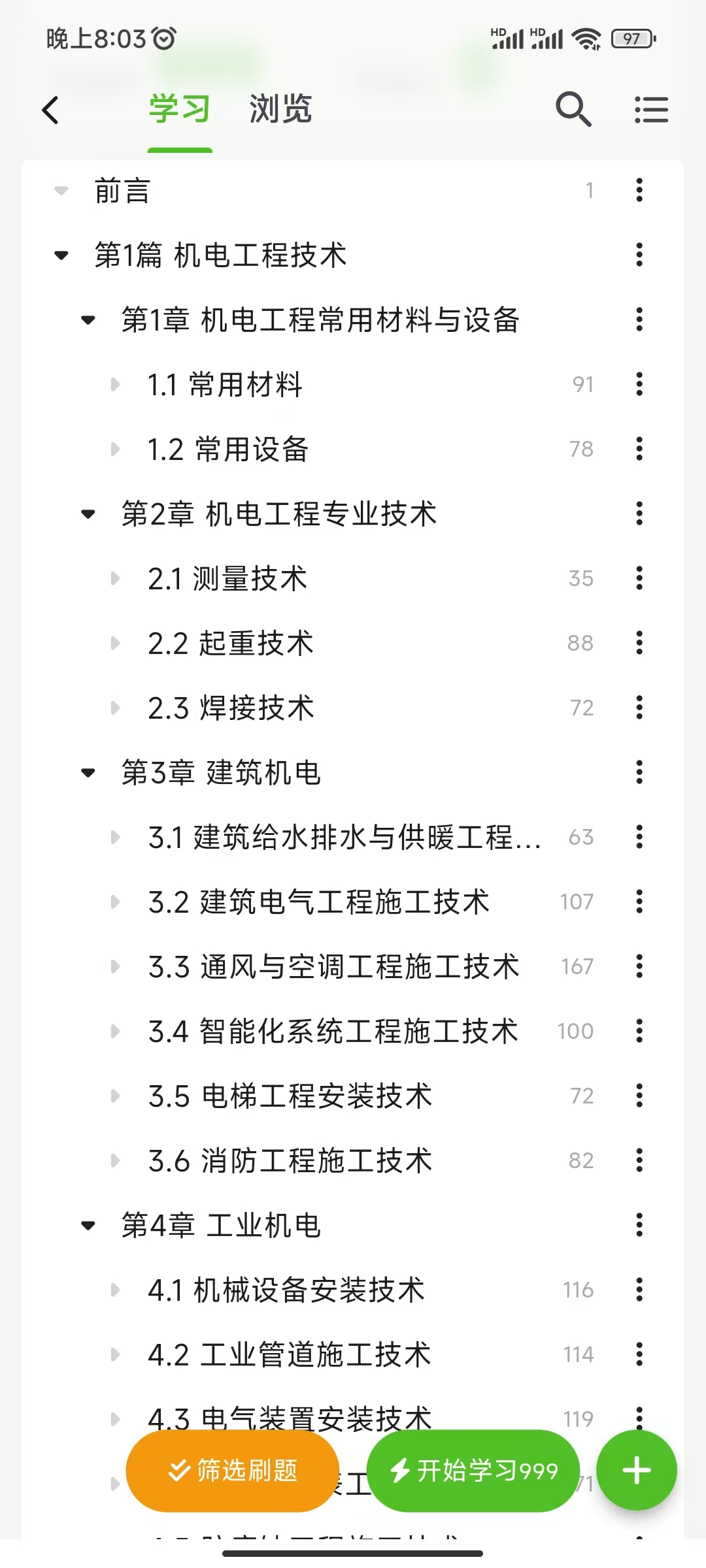
Task: Open 1.1 常用材料 section
Action: pyautogui.click(x=225, y=385)
